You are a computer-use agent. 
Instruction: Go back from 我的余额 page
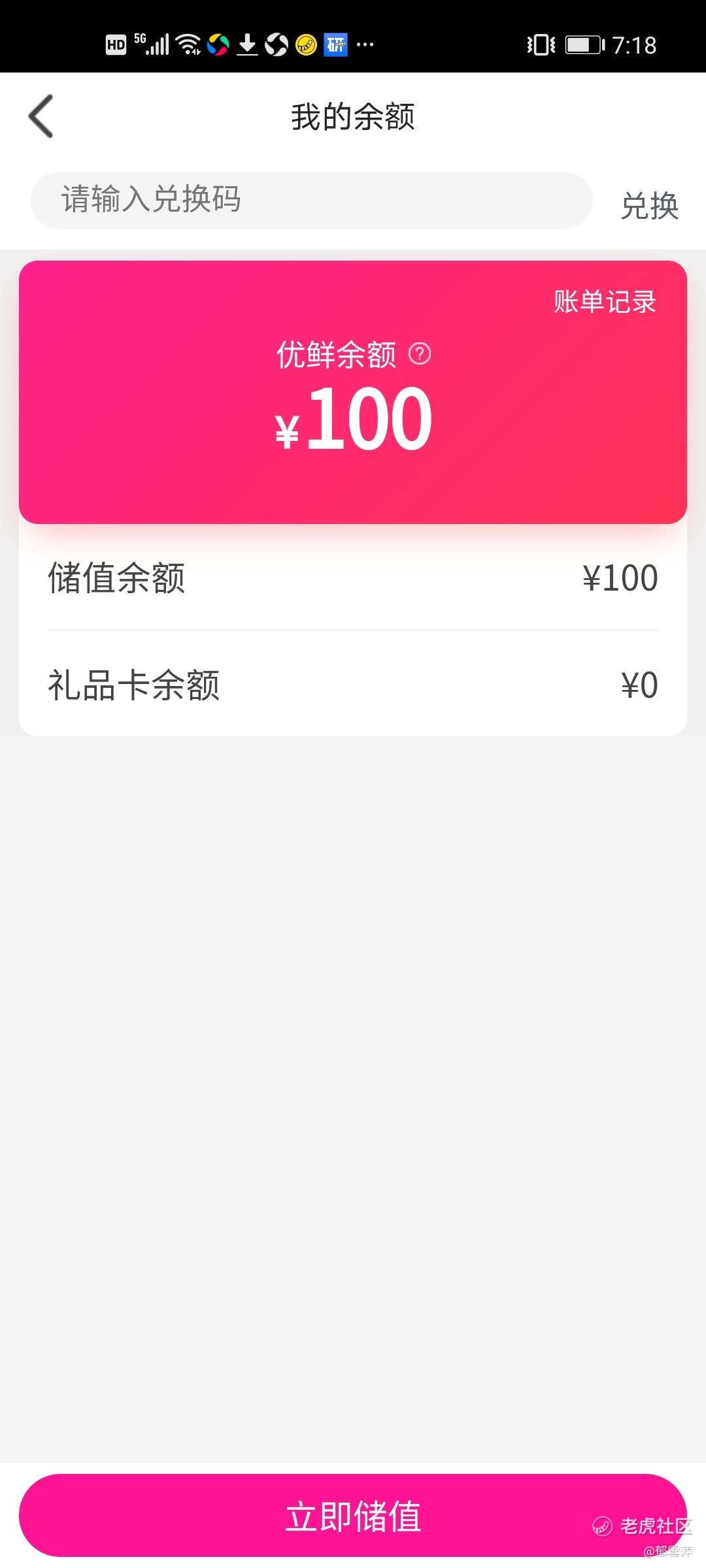(41, 116)
